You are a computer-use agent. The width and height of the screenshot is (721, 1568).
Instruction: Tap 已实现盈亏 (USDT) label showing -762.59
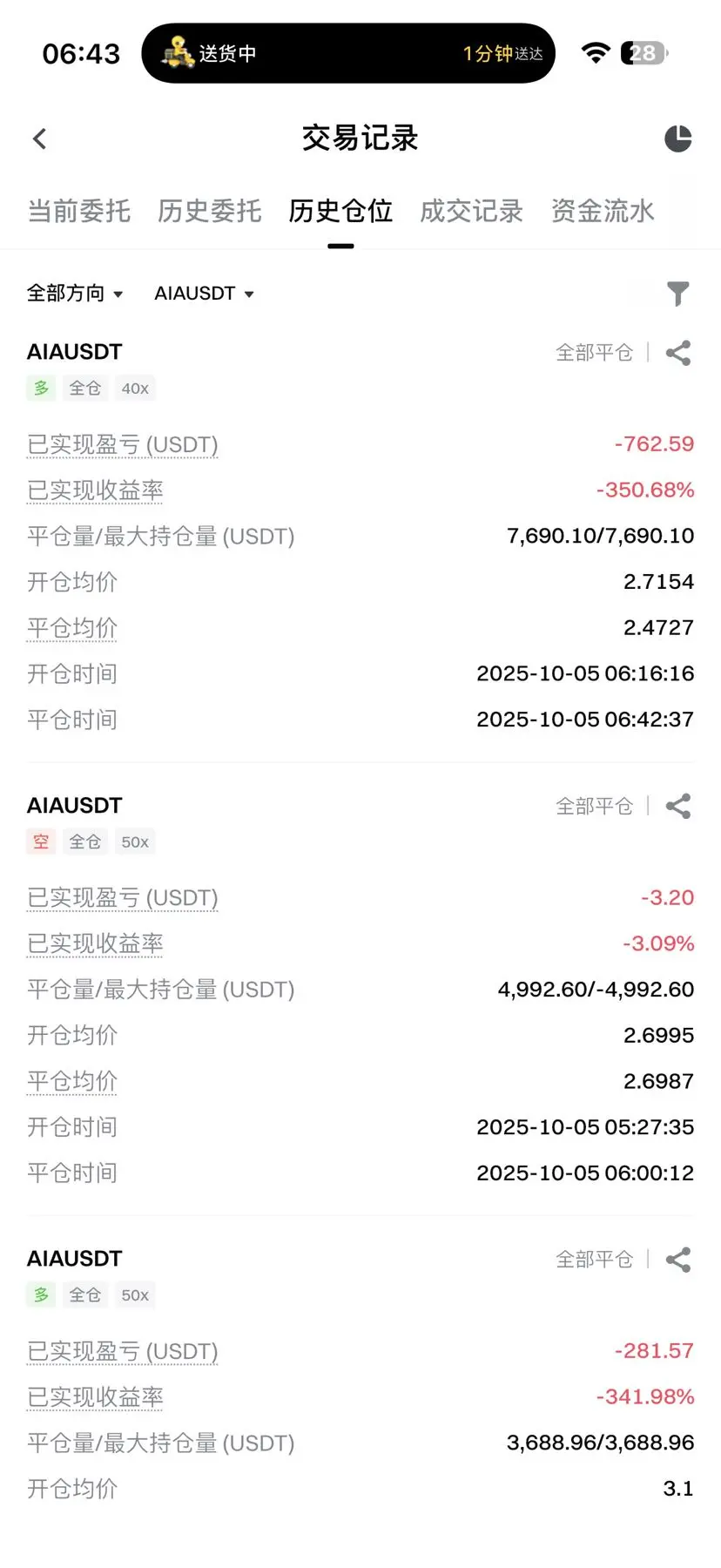point(123,445)
